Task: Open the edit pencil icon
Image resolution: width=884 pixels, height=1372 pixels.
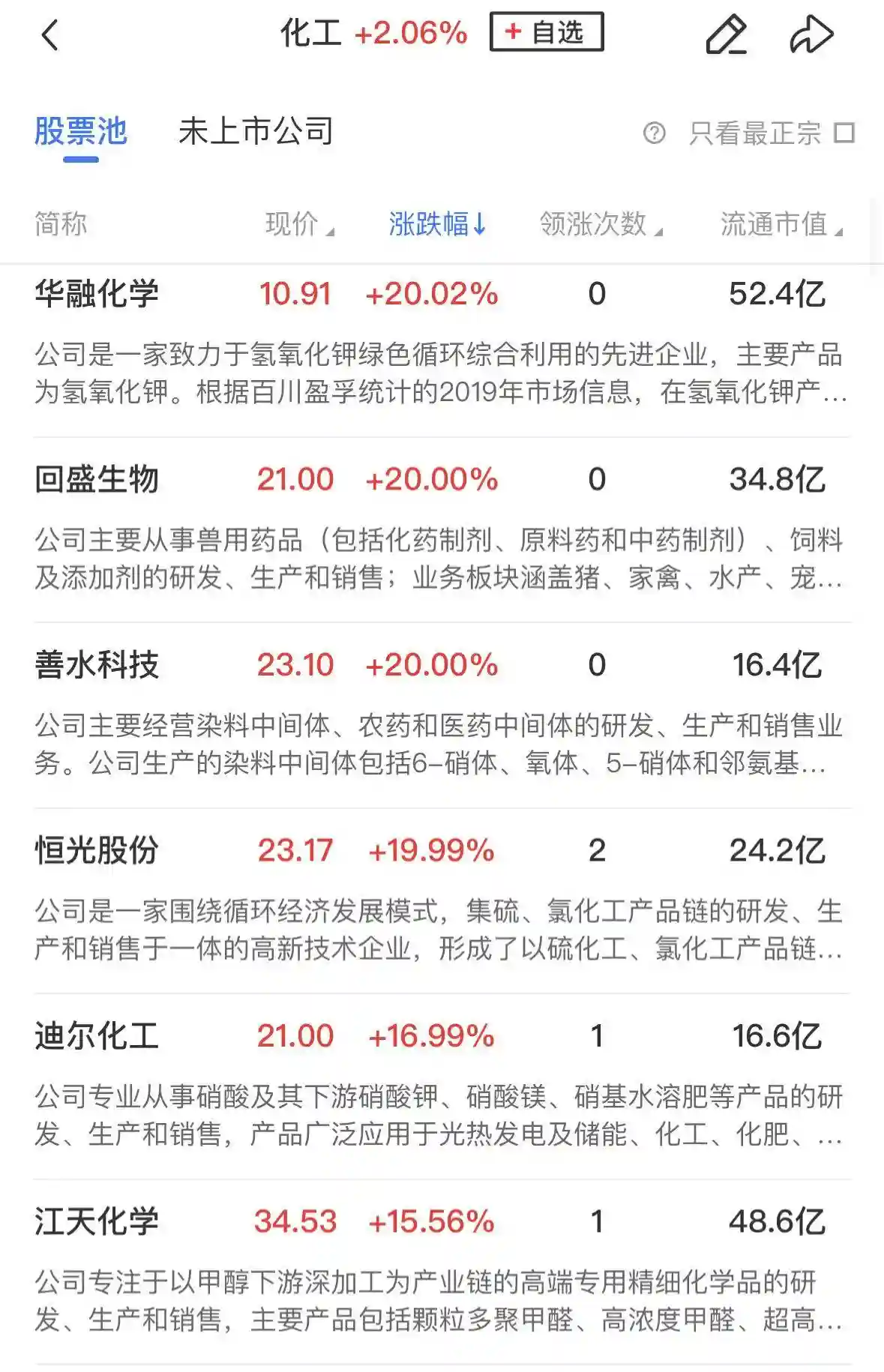Action: (726, 34)
